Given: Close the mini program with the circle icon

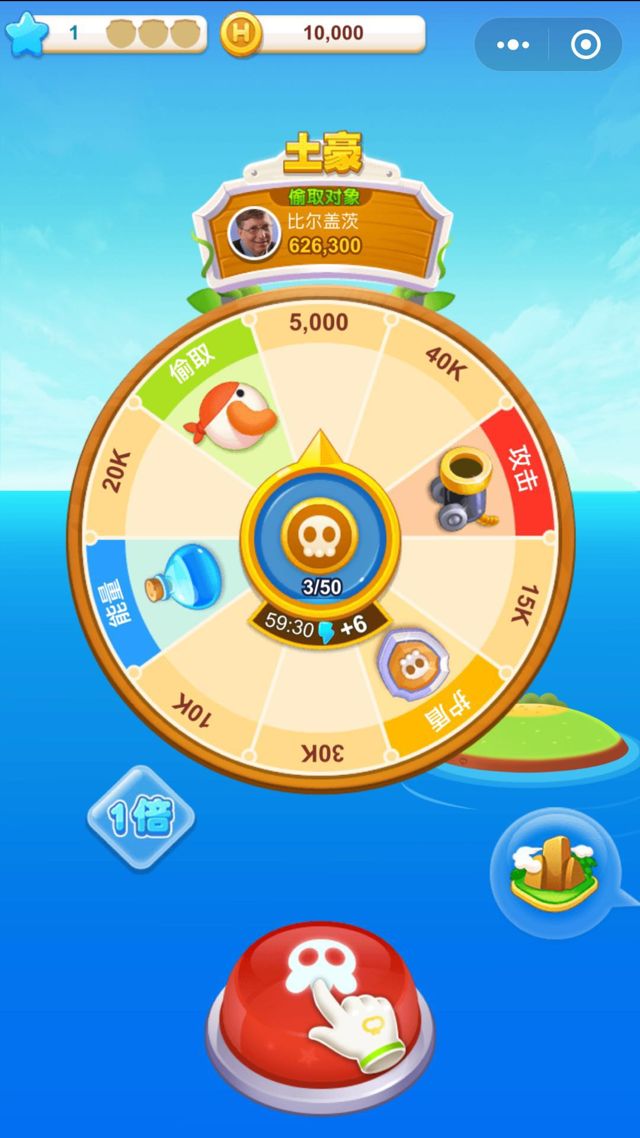Looking at the screenshot, I should [586, 45].
